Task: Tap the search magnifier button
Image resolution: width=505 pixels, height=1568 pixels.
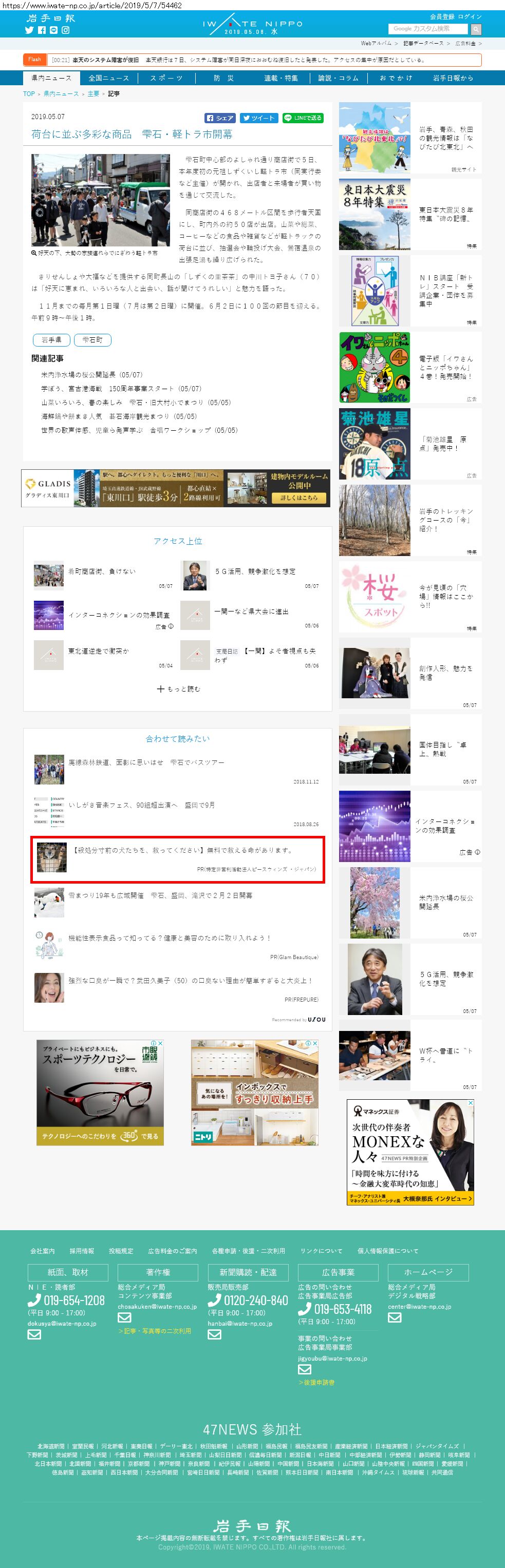Action: (x=476, y=29)
